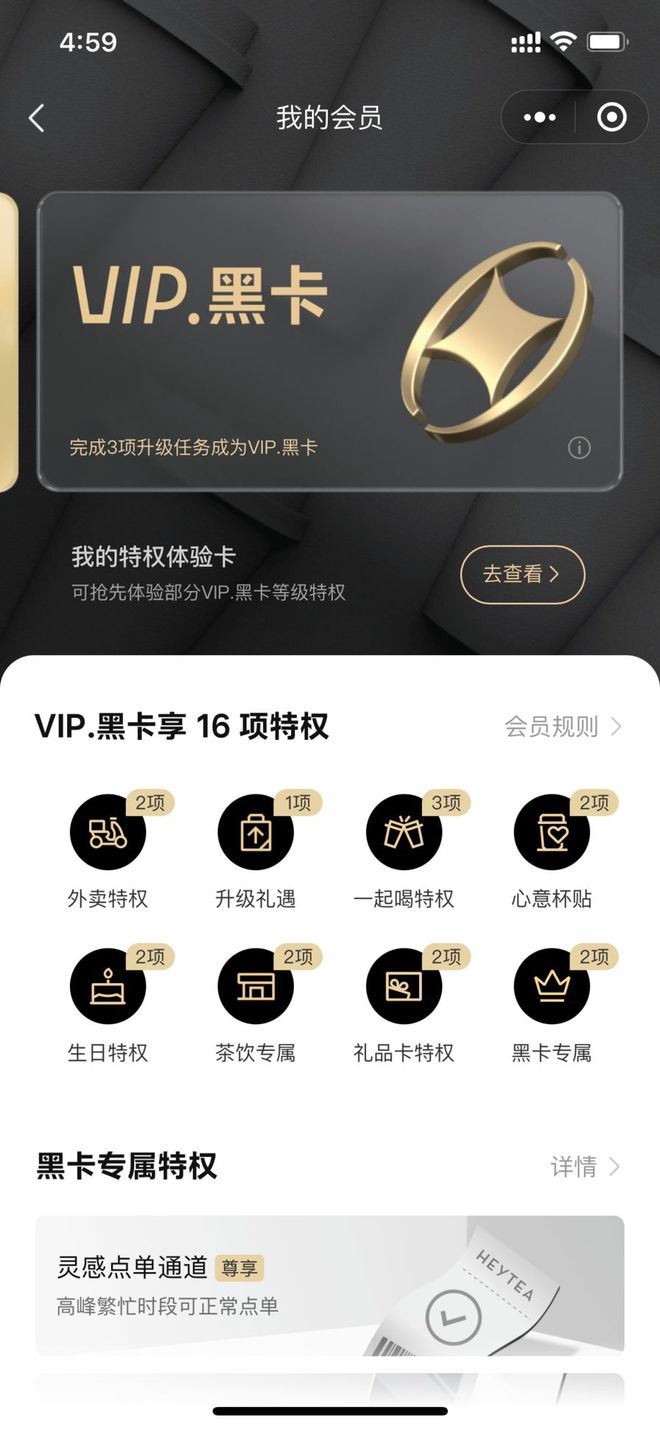Tap 去查看 for 我的特权体验卡
This screenshot has width=660, height=1429.
pos(522,574)
